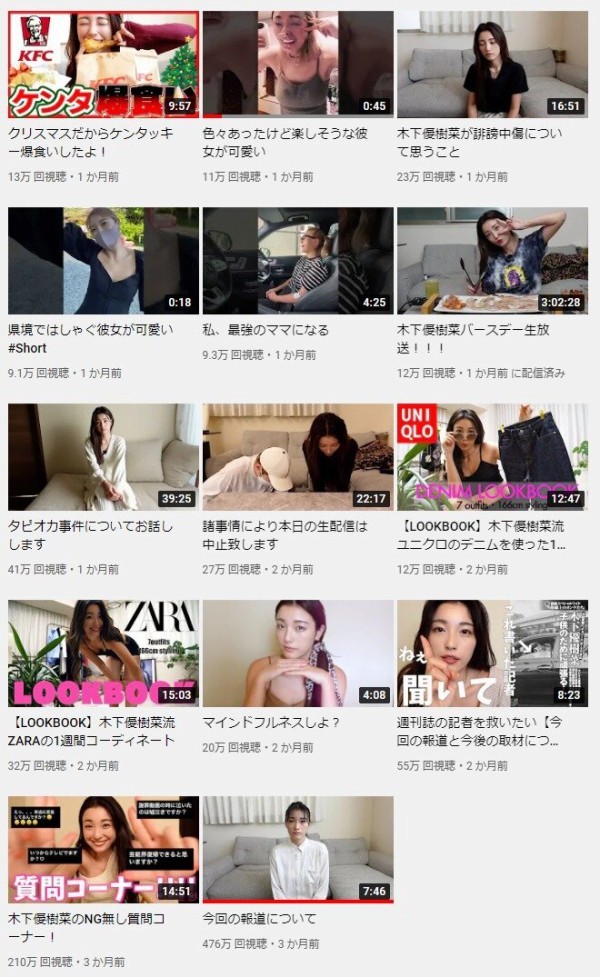The height and width of the screenshot is (977, 600).
Task: Play the 県境ではしゃぐ彼女が可愛い #Short video
Action: (x=102, y=261)
